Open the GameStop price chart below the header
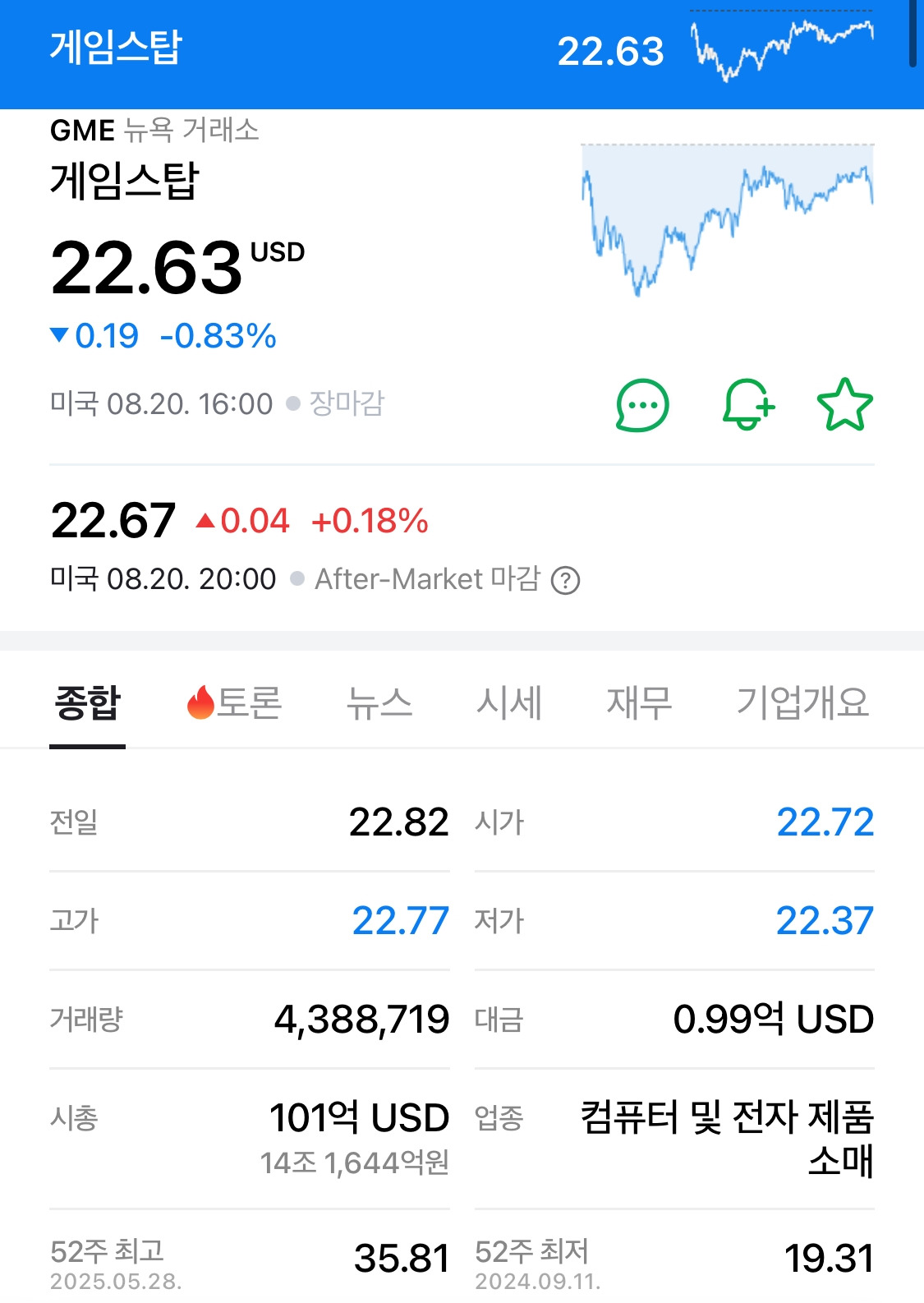This screenshot has width=924, height=1303. coord(728,219)
